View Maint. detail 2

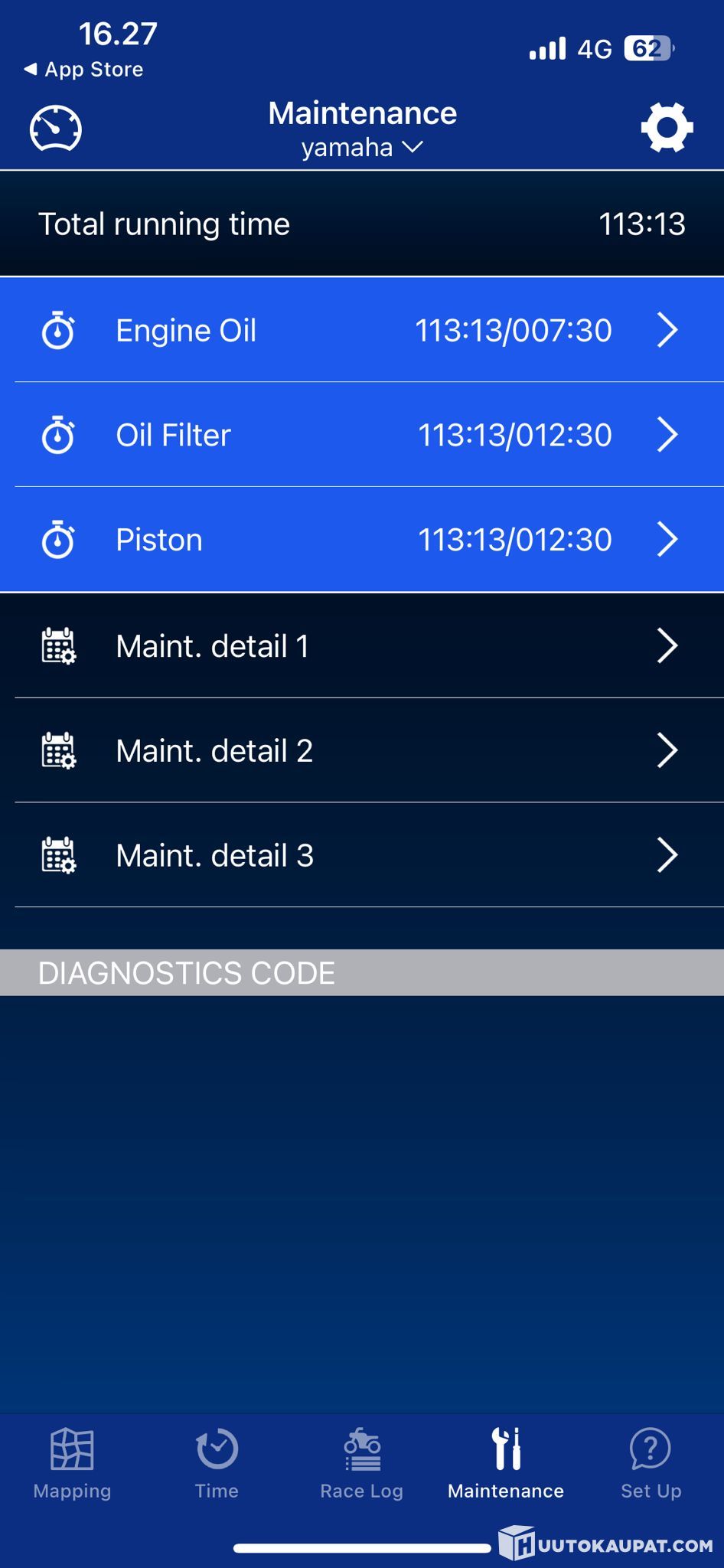(362, 750)
